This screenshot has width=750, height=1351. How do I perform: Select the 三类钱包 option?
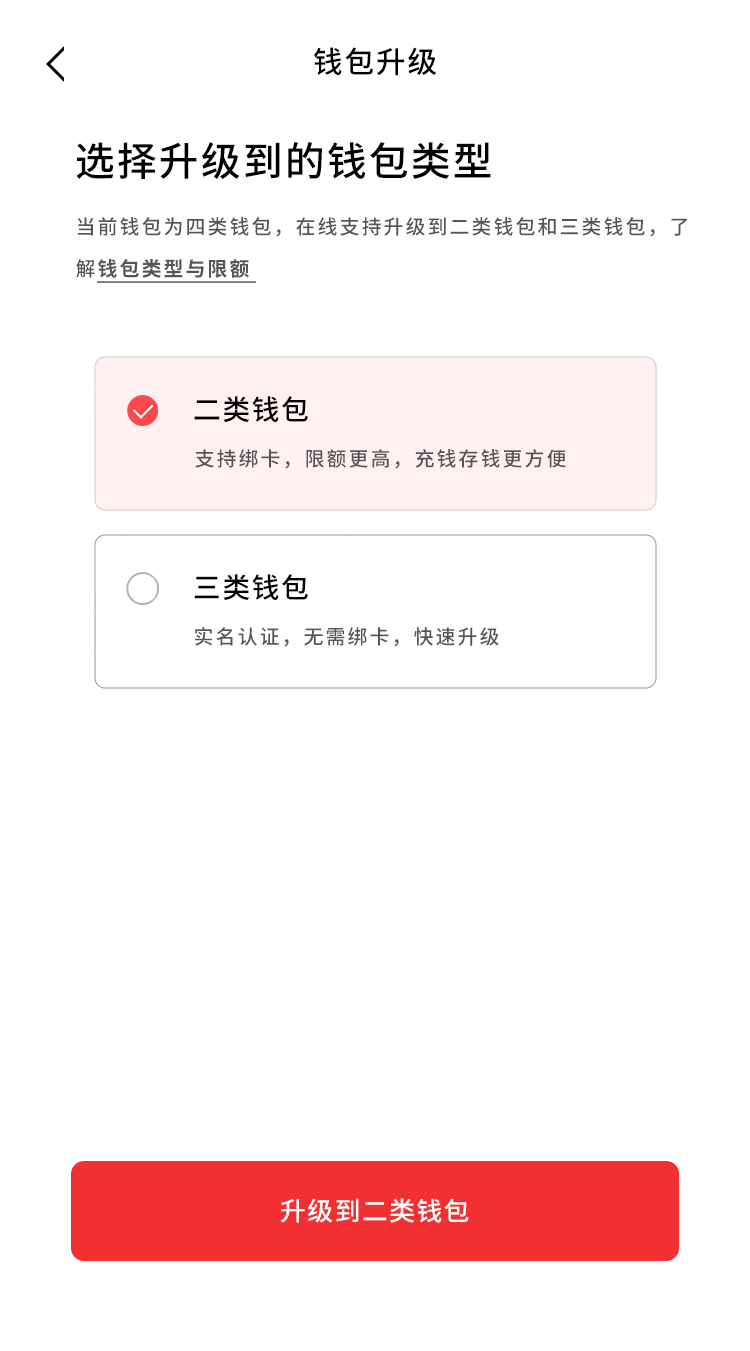coord(375,611)
